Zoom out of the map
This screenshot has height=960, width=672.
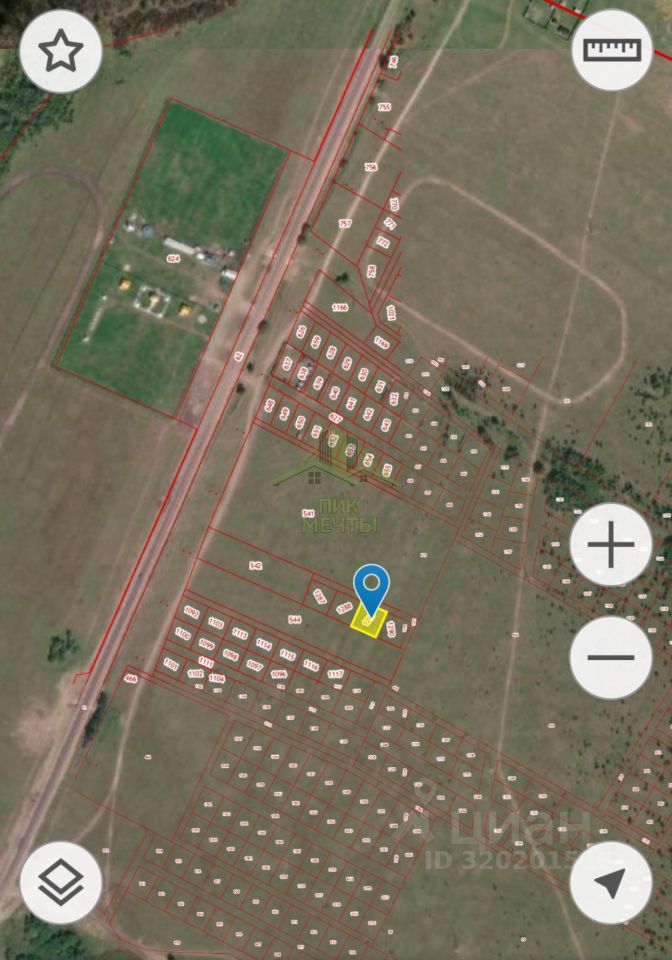pyautogui.click(x=611, y=657)
